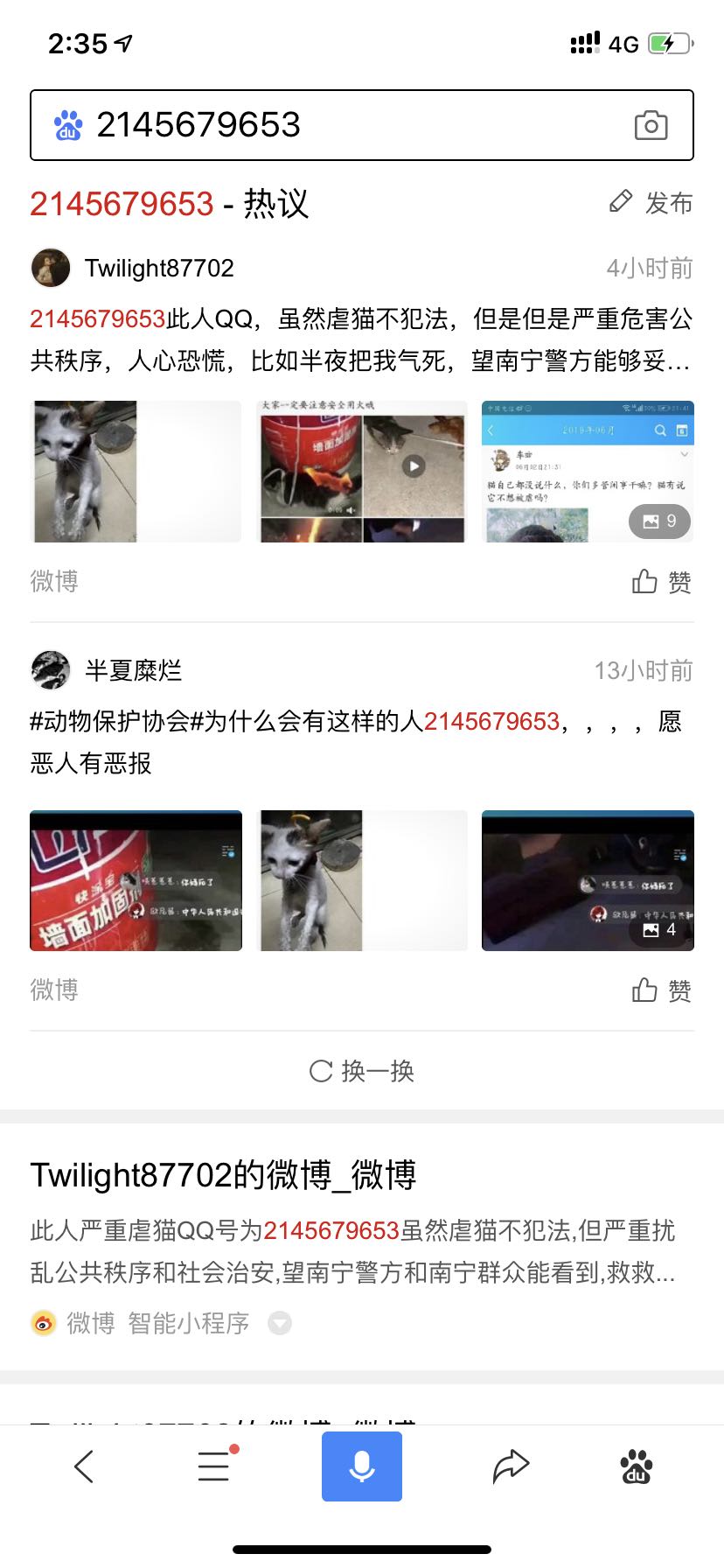
Task: Open the Twilight87702的微博_微博 search result
Action: pos(223,1175)
